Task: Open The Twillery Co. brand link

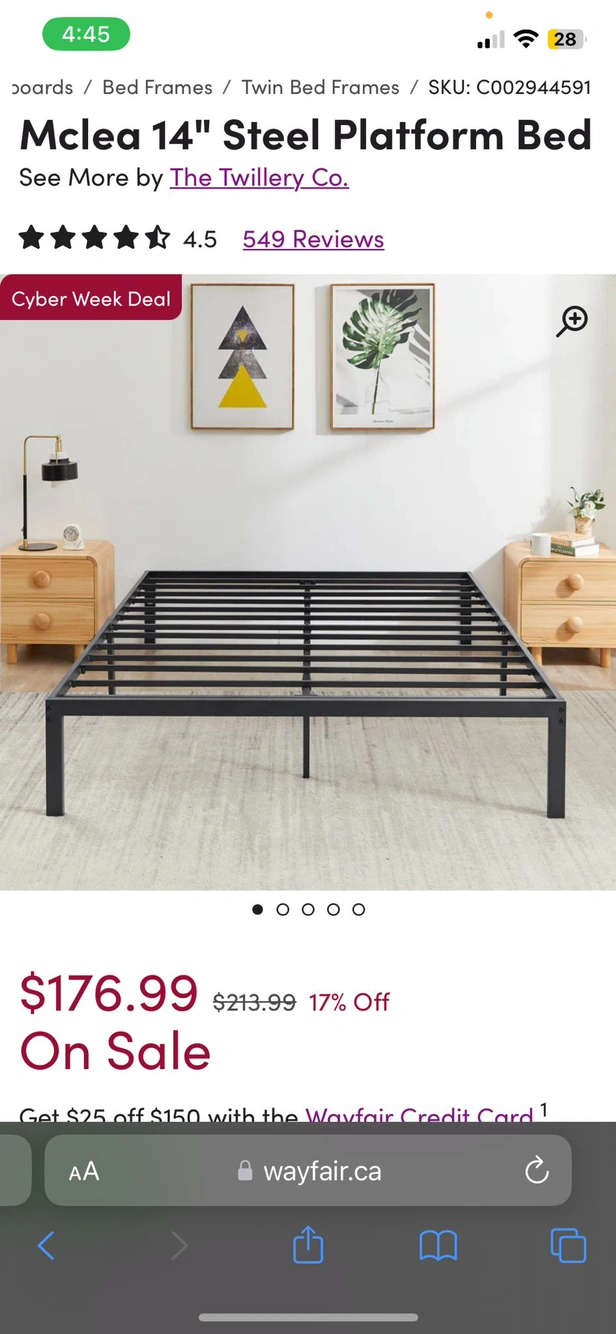Action: pyautogui.click(x=259, y=178)
